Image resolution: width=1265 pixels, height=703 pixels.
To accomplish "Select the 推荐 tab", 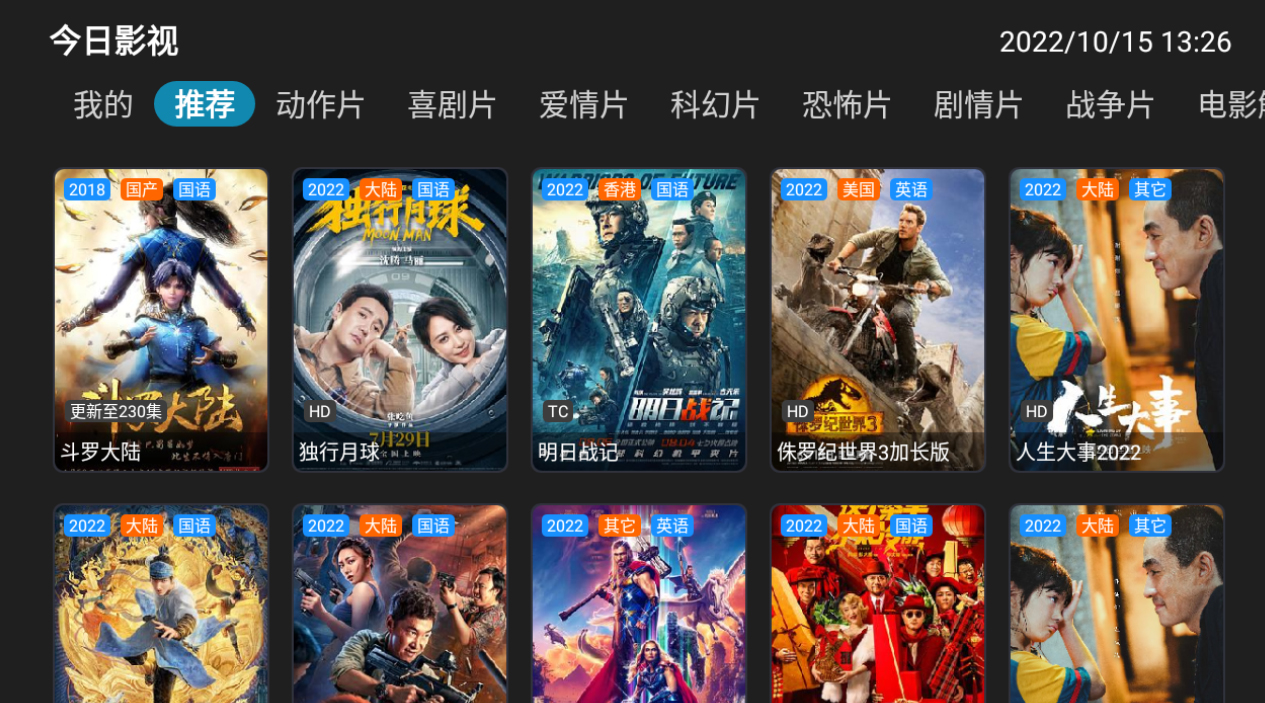I will point(204,104).
